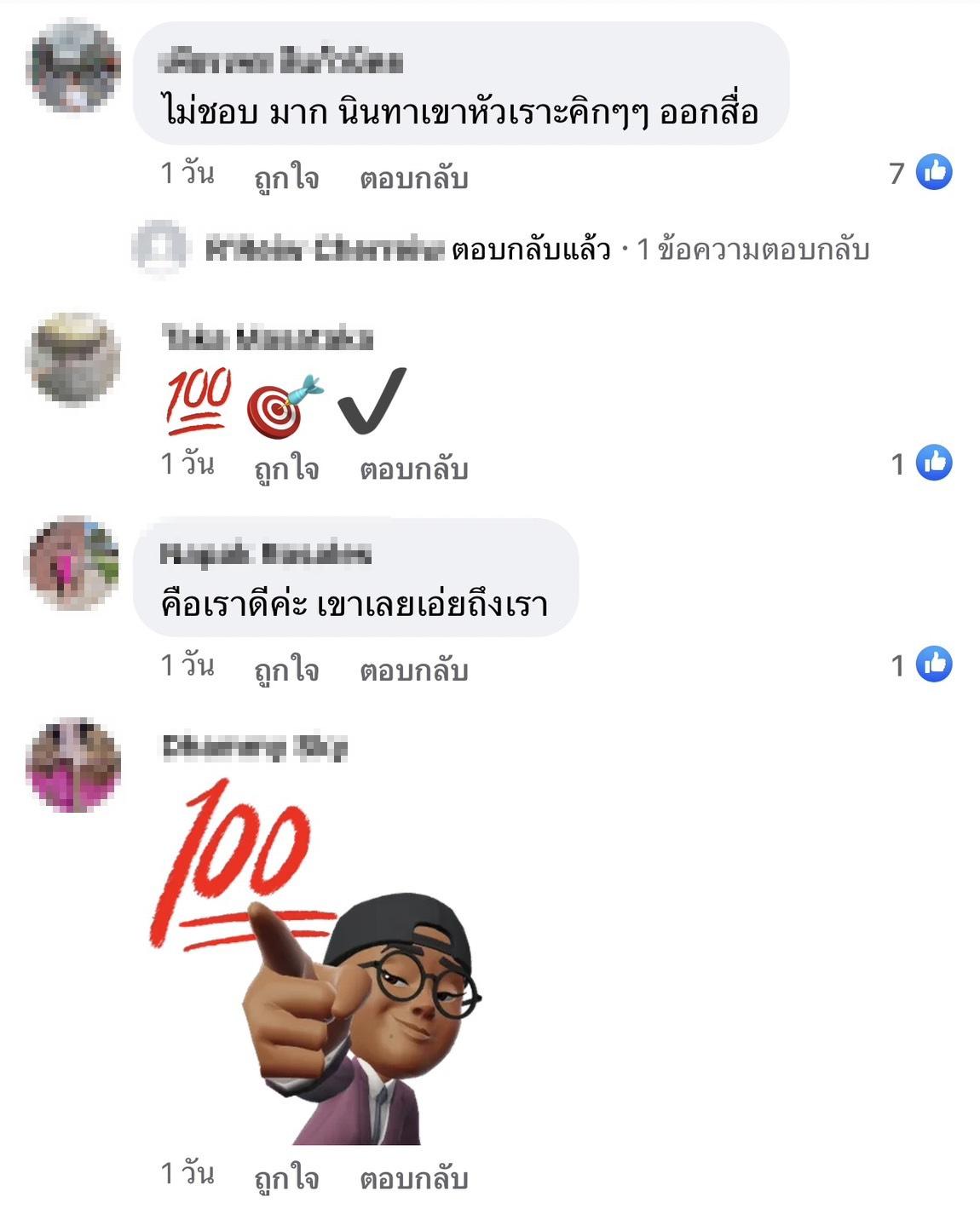Like the comment with the 100 avatar sticker
The width and height of the screenshot is (980, 1214).
pyautogui.click(x=286, y=1178)
